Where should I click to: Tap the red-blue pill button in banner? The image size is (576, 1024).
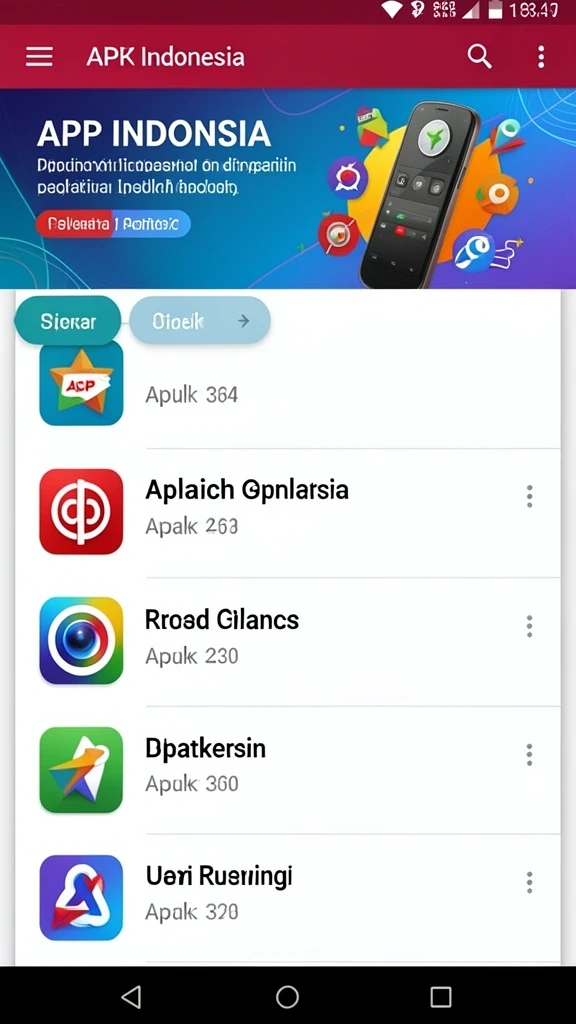coord(113,224)
